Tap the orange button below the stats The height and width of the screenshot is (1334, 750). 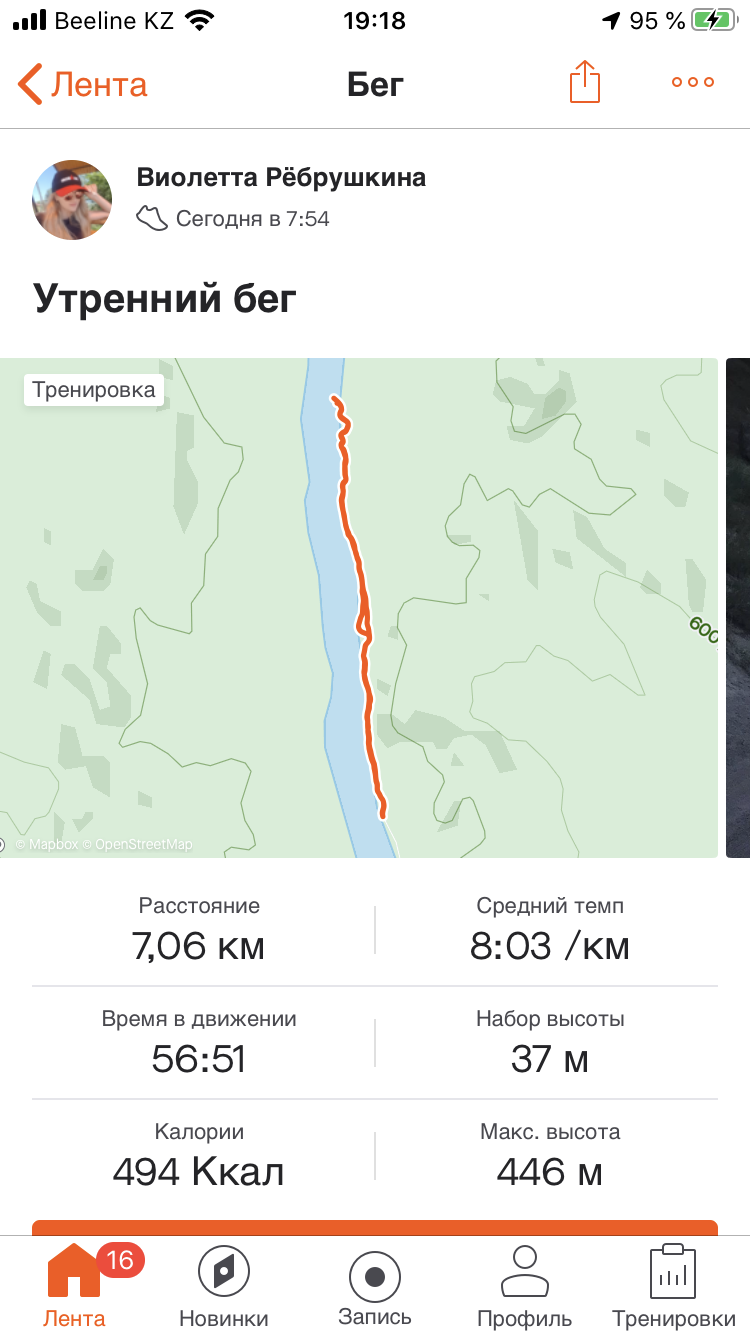pyautogui.click(x=375, y=1227)
